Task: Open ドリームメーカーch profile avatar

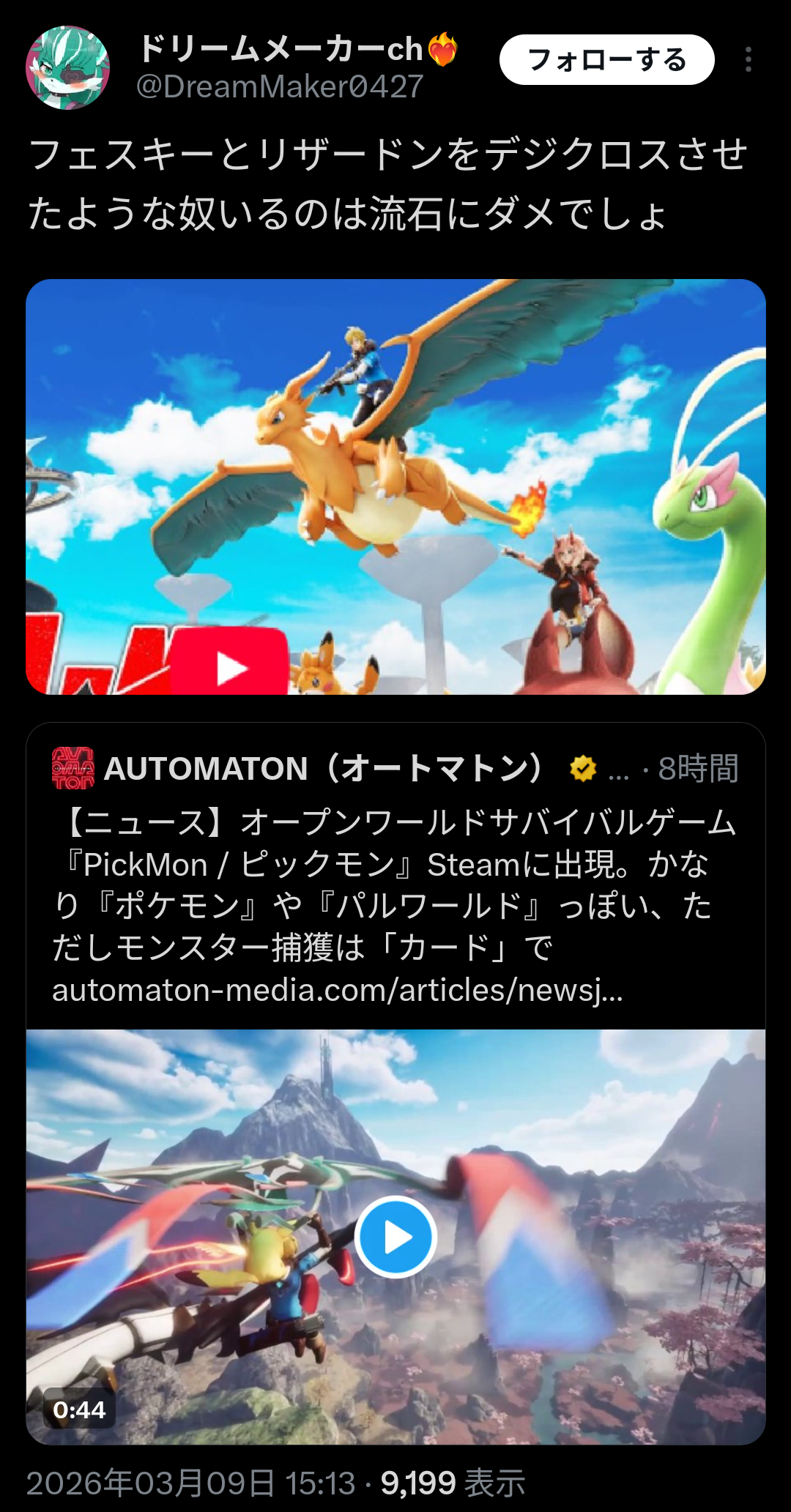Action: (67, 67)
